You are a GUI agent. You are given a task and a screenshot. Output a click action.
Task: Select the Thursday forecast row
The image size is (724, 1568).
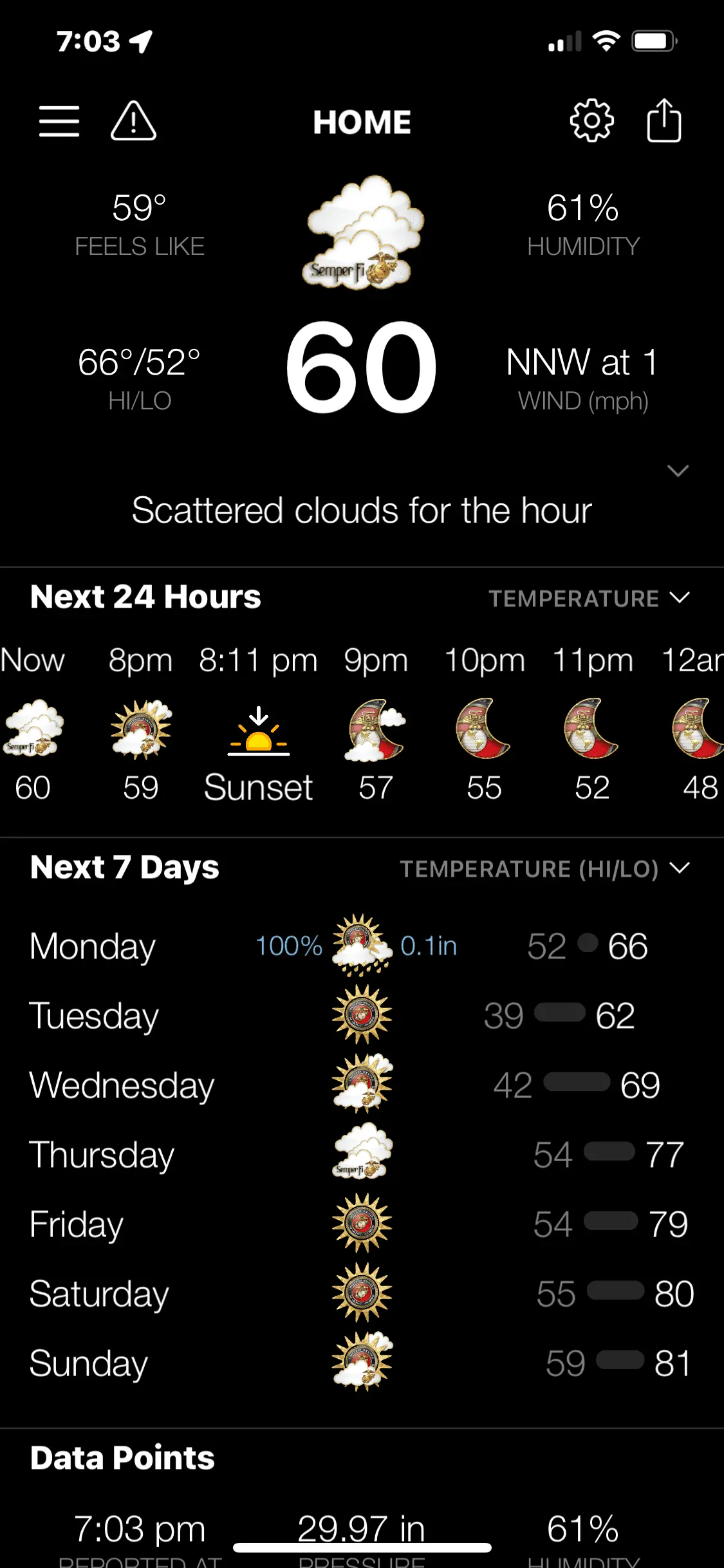[362, 1155]
